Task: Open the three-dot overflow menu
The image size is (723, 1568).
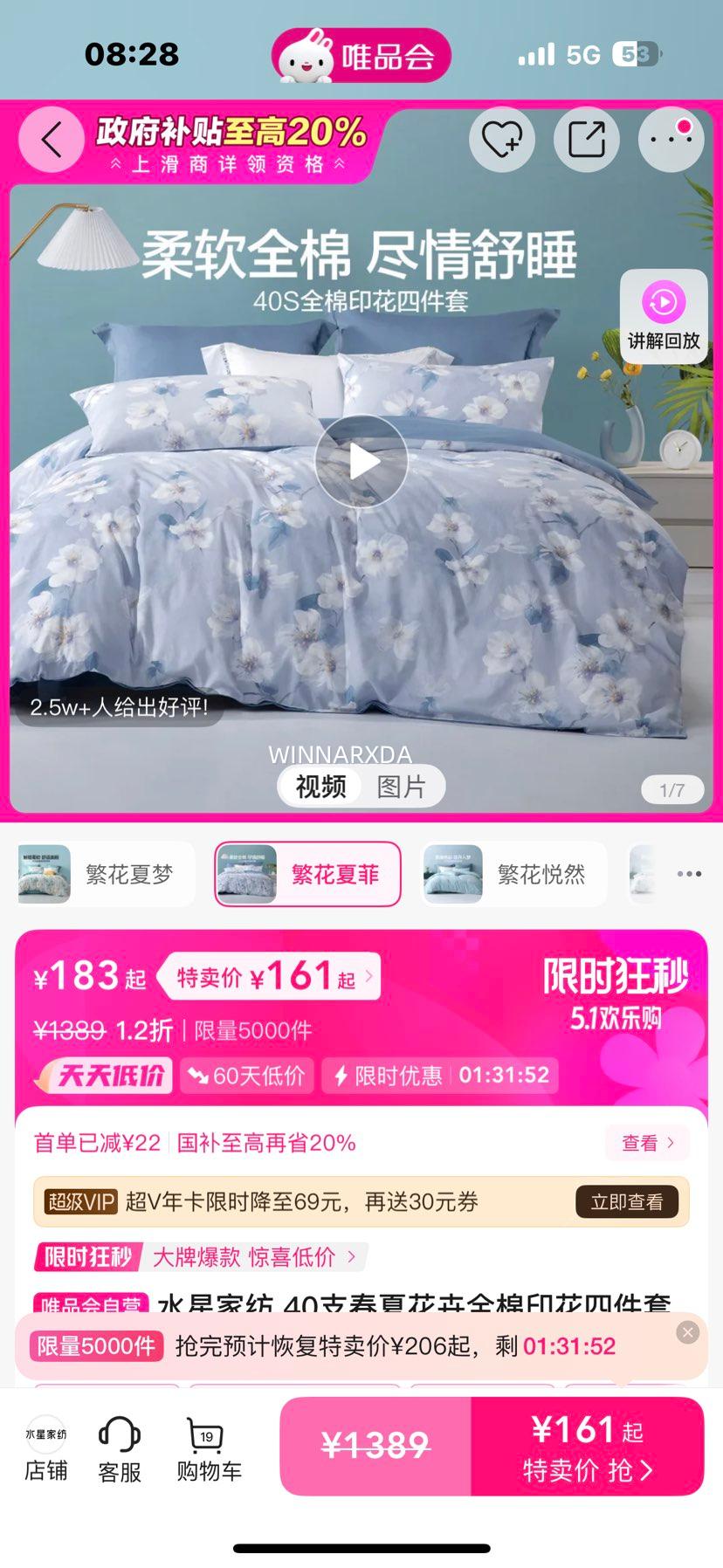Action: 671,140
